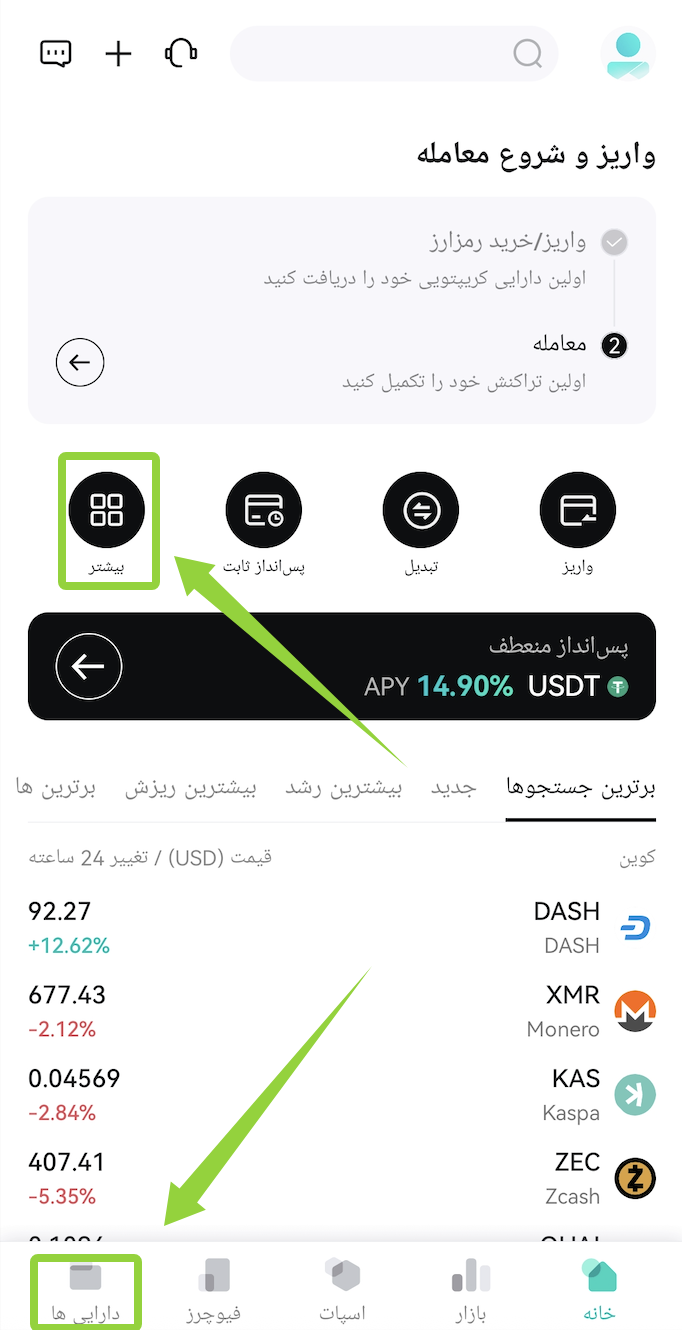
Task: Tap the search field
Action: [x=394, y=53]
